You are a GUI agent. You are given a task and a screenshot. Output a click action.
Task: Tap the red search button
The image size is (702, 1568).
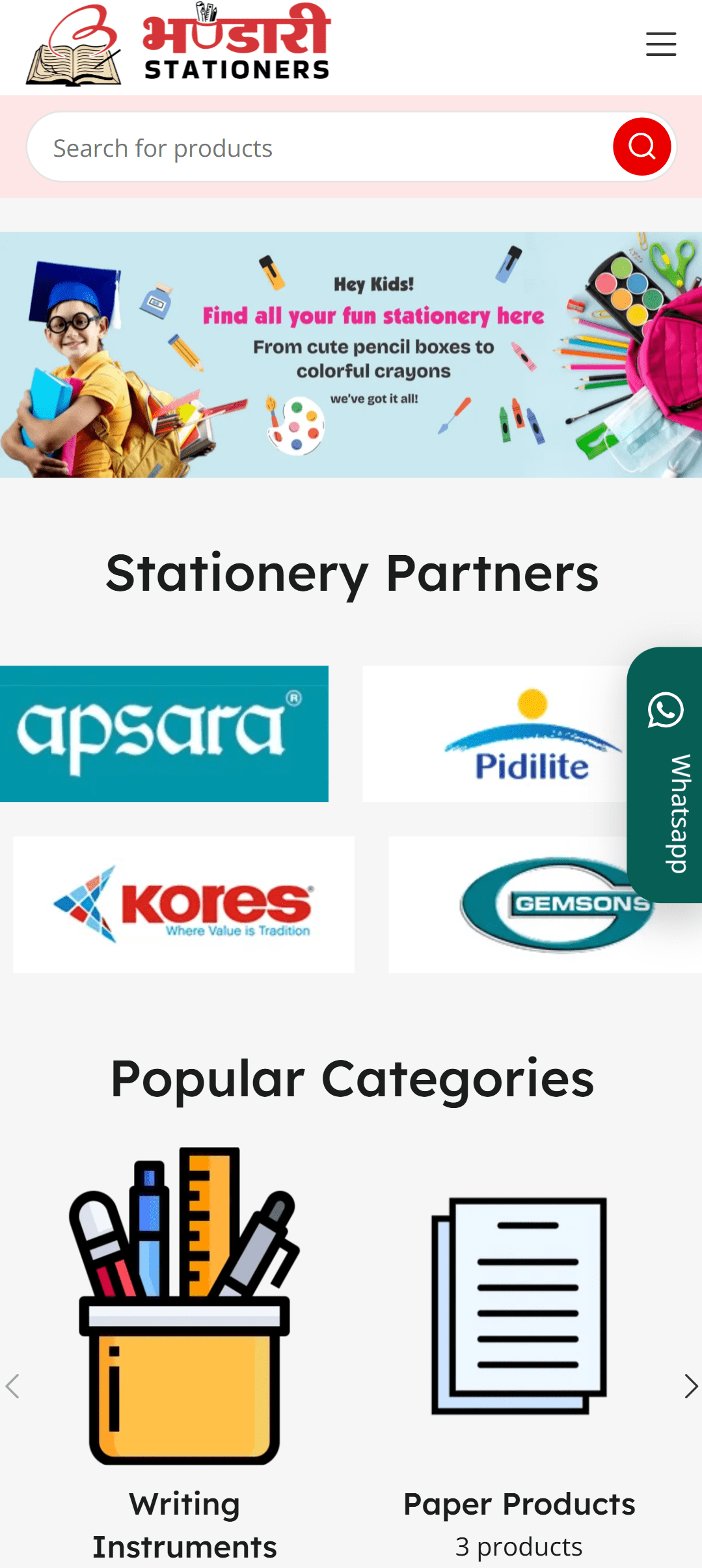(x=641, y=147)
